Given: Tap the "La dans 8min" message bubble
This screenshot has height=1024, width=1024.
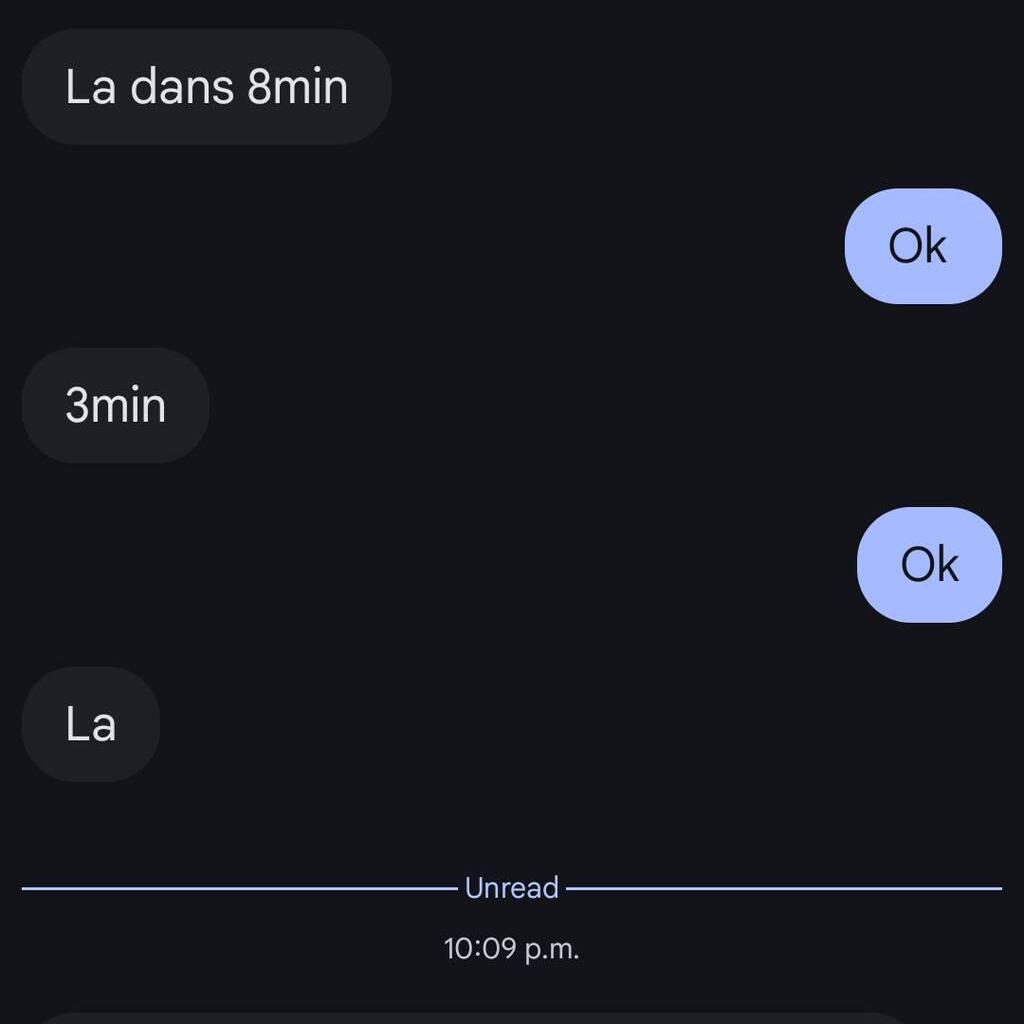Looking at the screenshot, I should click(206, 87).
